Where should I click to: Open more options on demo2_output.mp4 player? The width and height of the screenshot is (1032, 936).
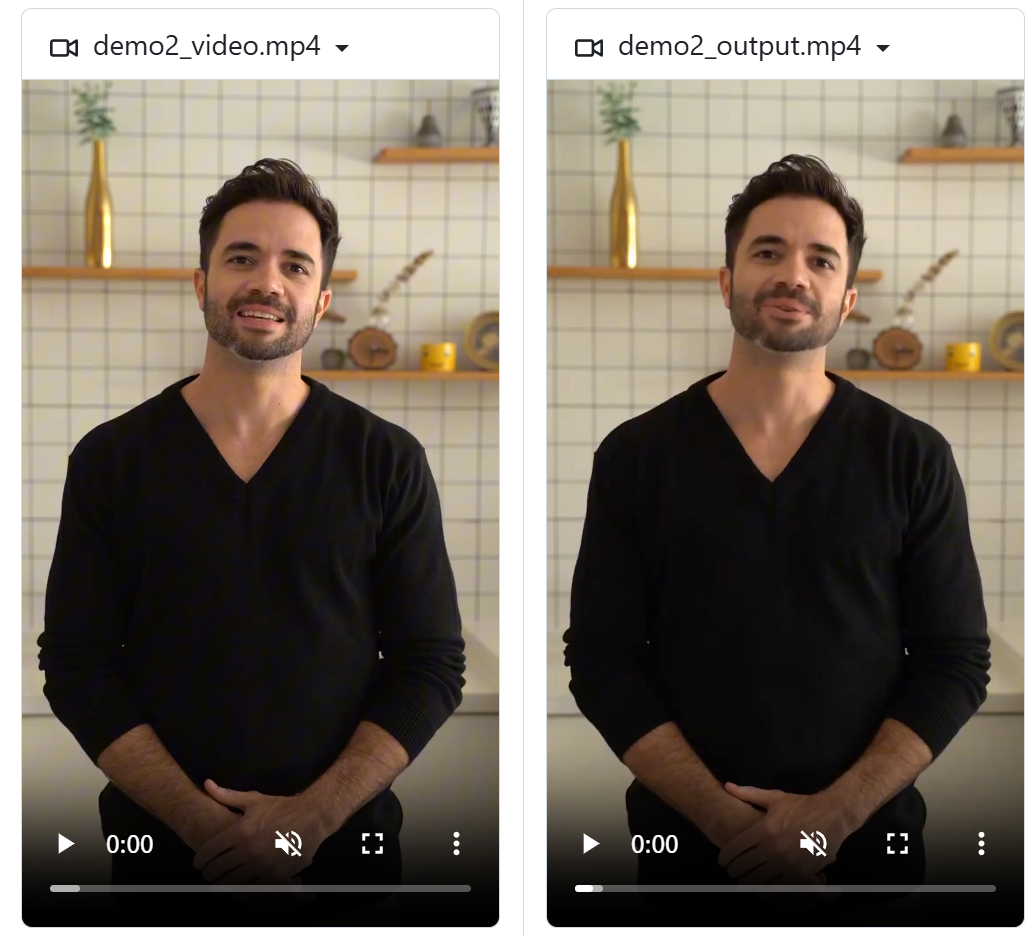[981, 844]
